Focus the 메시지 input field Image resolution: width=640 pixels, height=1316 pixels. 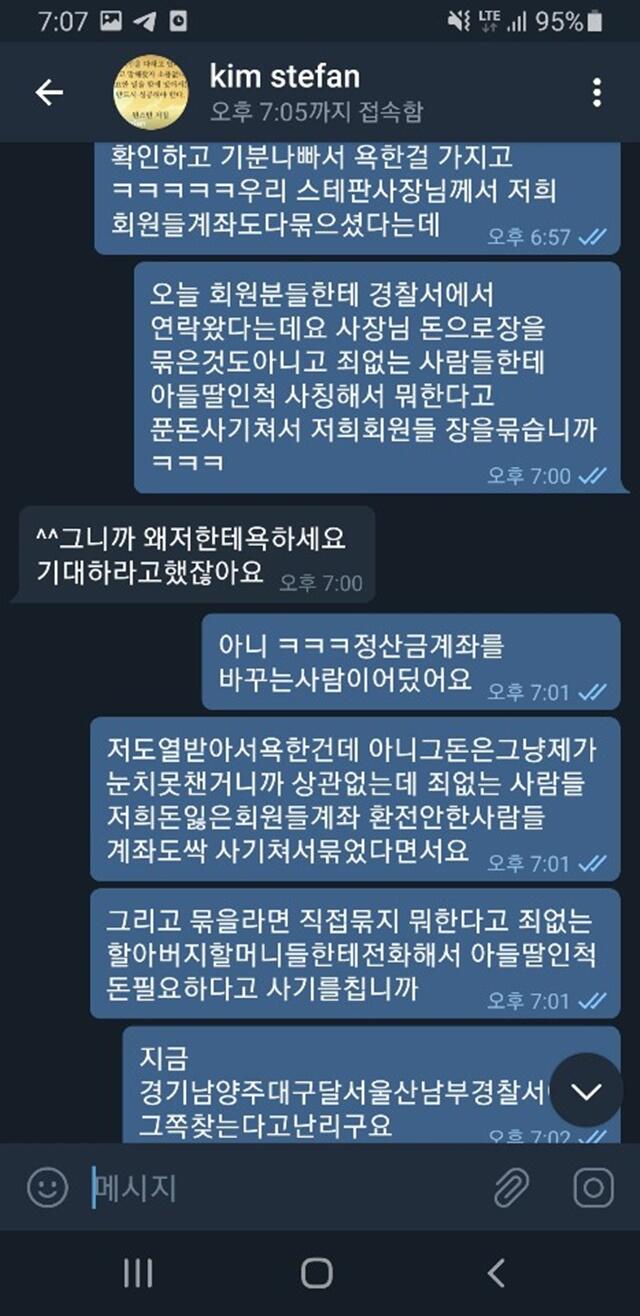tap(285, 1188)
